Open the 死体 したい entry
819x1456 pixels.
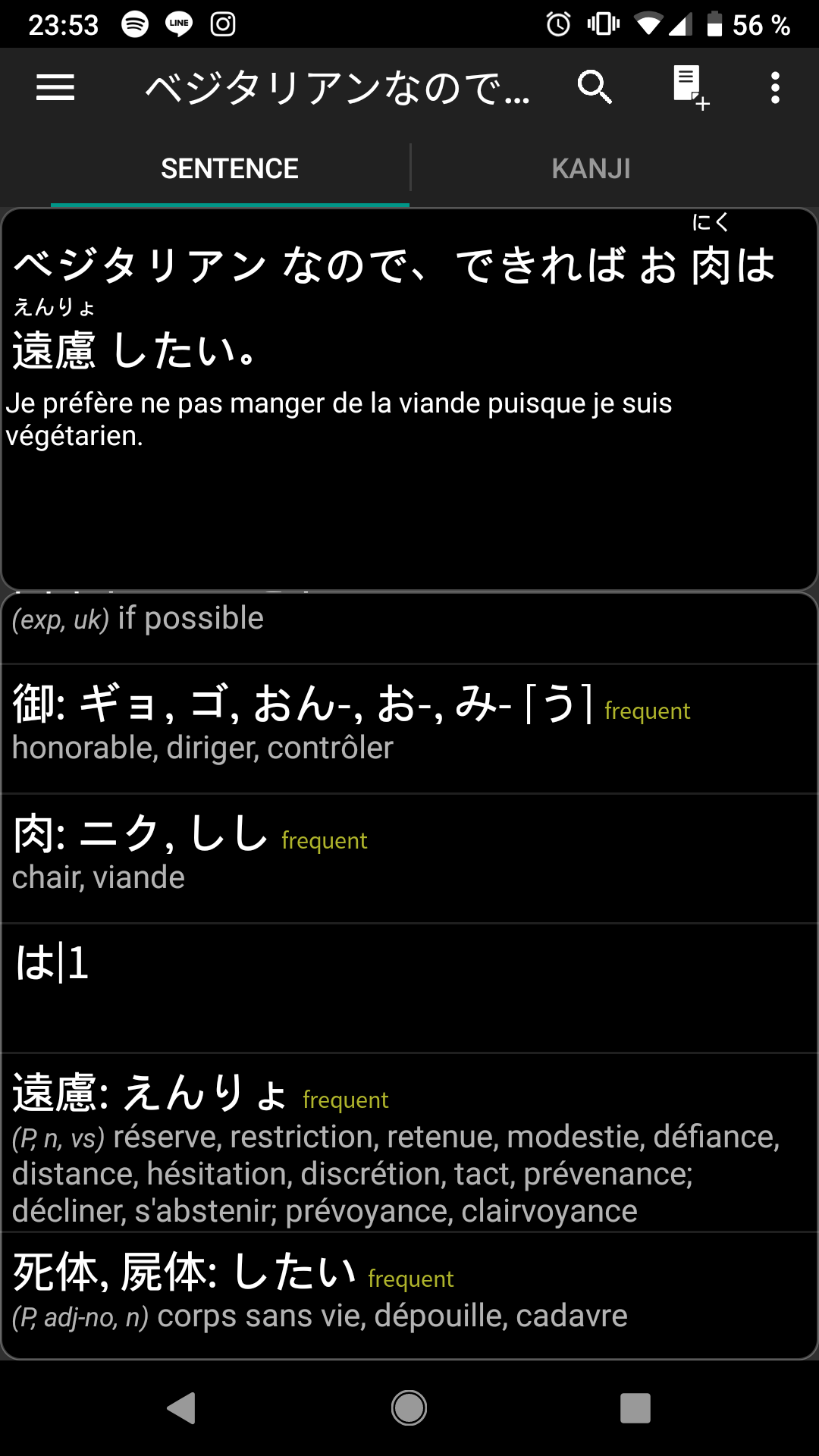(x=409, y=1295)
